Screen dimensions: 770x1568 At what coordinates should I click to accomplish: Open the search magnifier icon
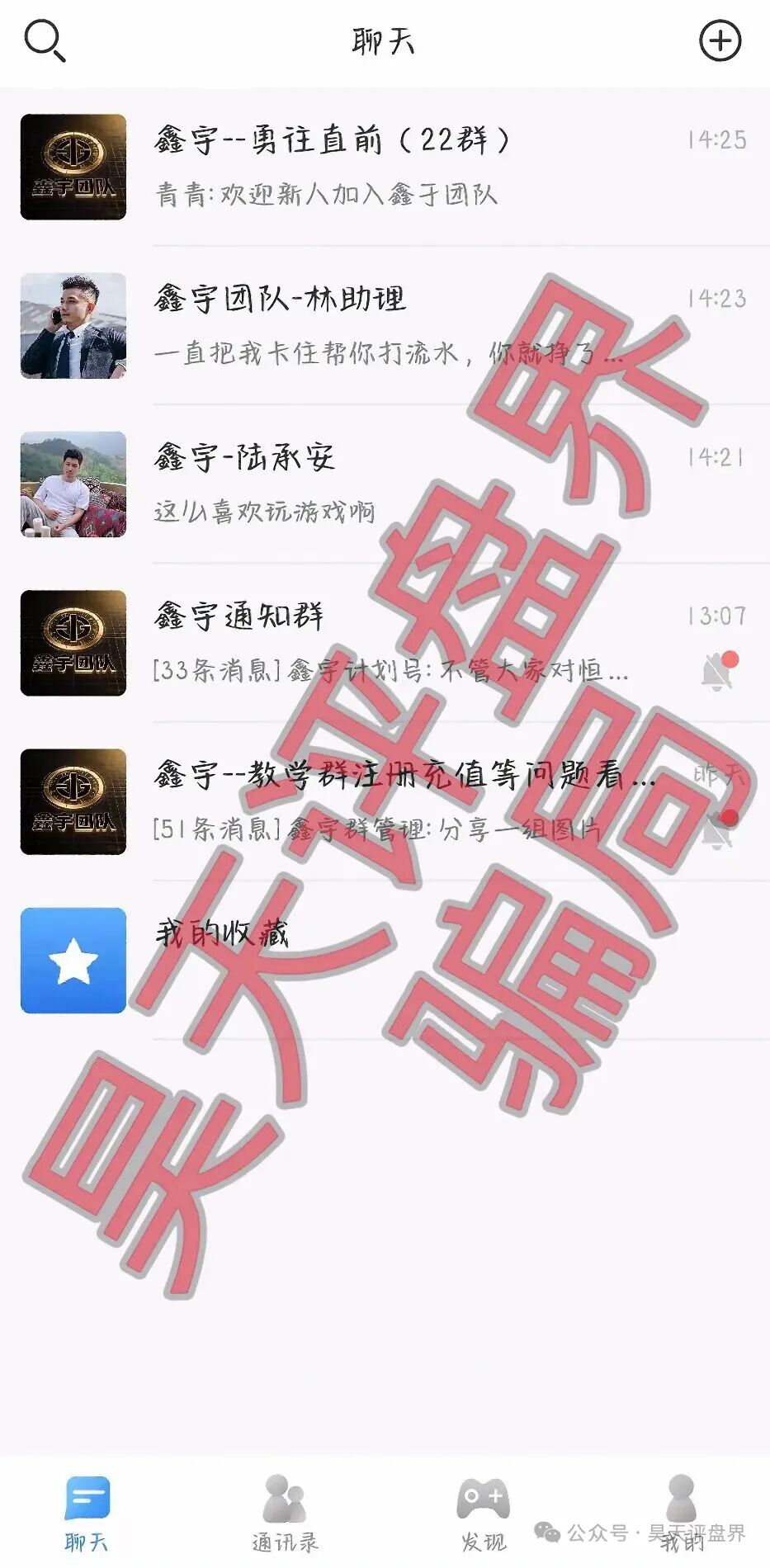point(45,41)
